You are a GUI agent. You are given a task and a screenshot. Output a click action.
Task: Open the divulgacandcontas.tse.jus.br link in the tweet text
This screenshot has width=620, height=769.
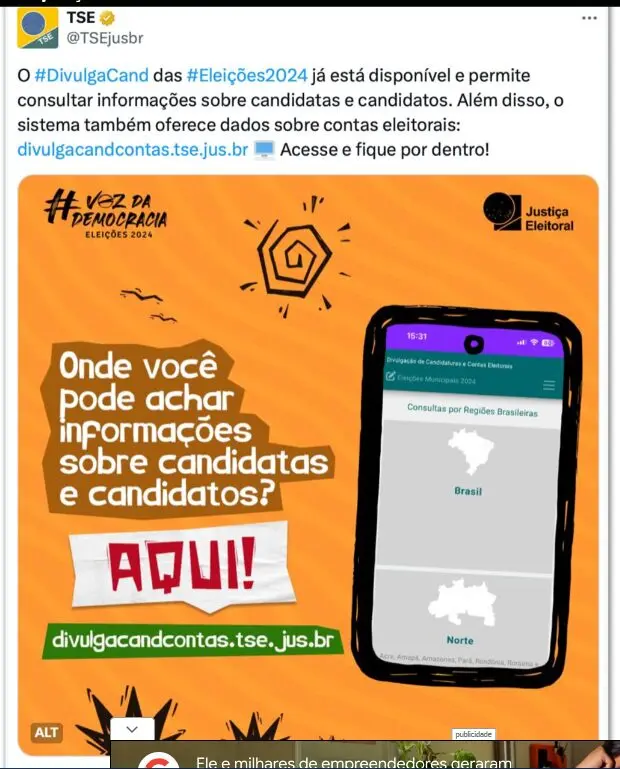pyautogui.click(x=133, y=151)
